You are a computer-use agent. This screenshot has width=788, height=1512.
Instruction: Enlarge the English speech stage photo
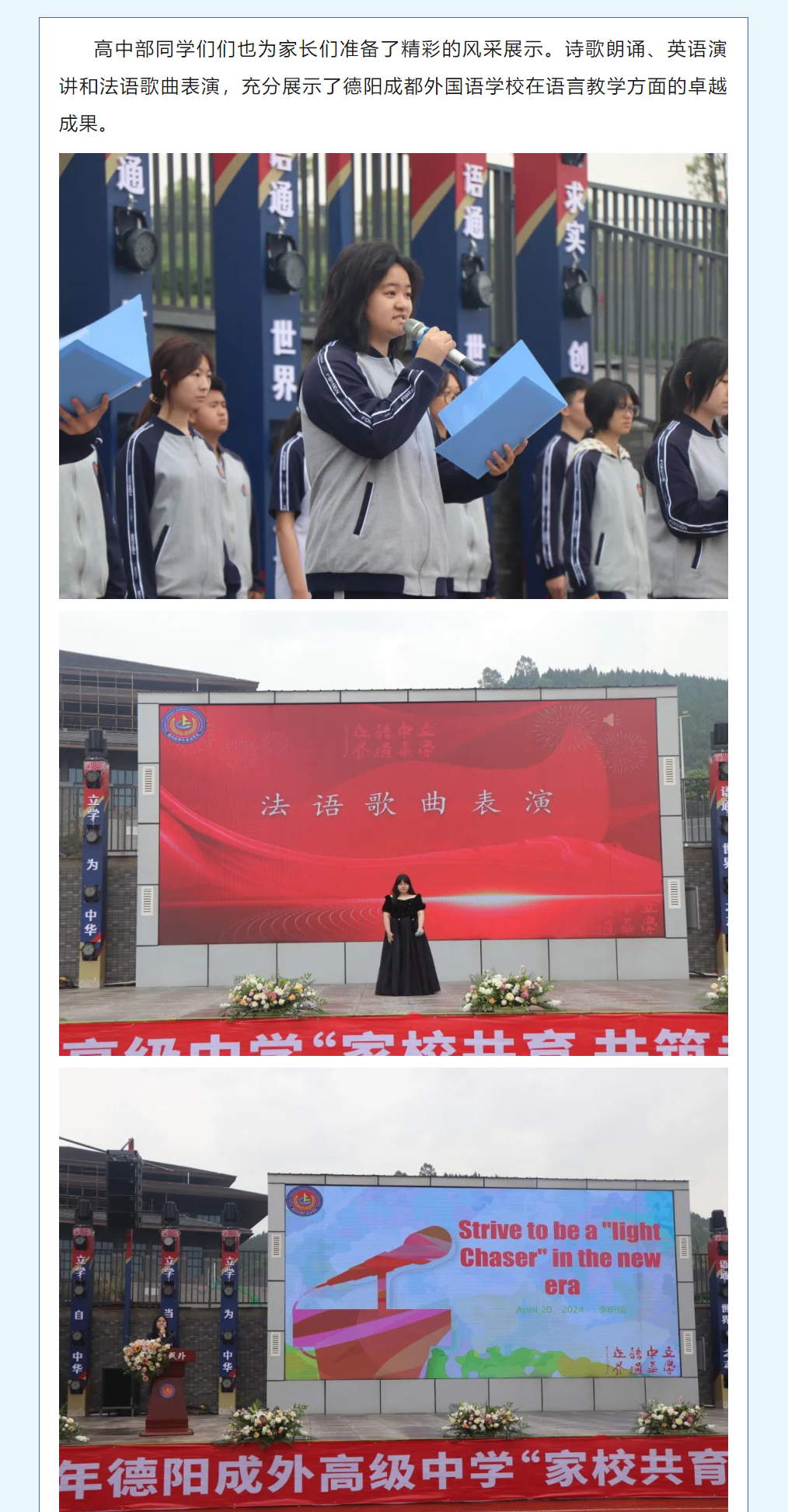click(x=393, y=1288)
